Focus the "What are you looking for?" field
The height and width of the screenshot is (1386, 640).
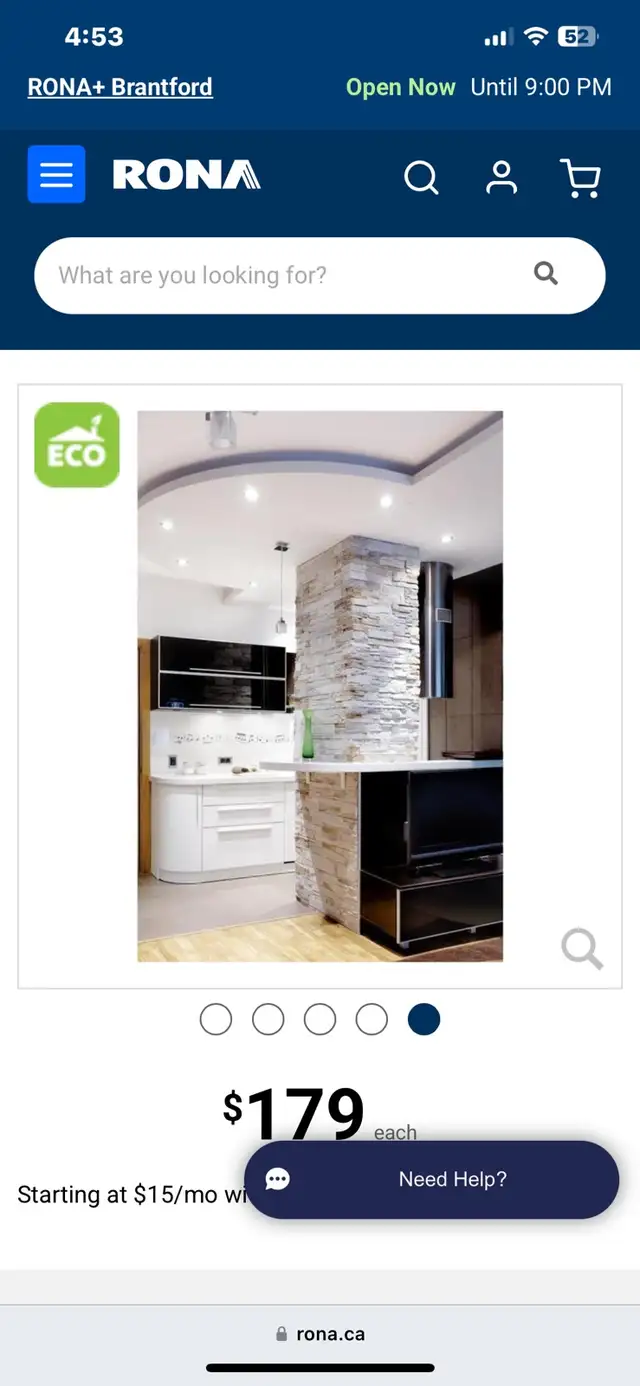point(280,275)
